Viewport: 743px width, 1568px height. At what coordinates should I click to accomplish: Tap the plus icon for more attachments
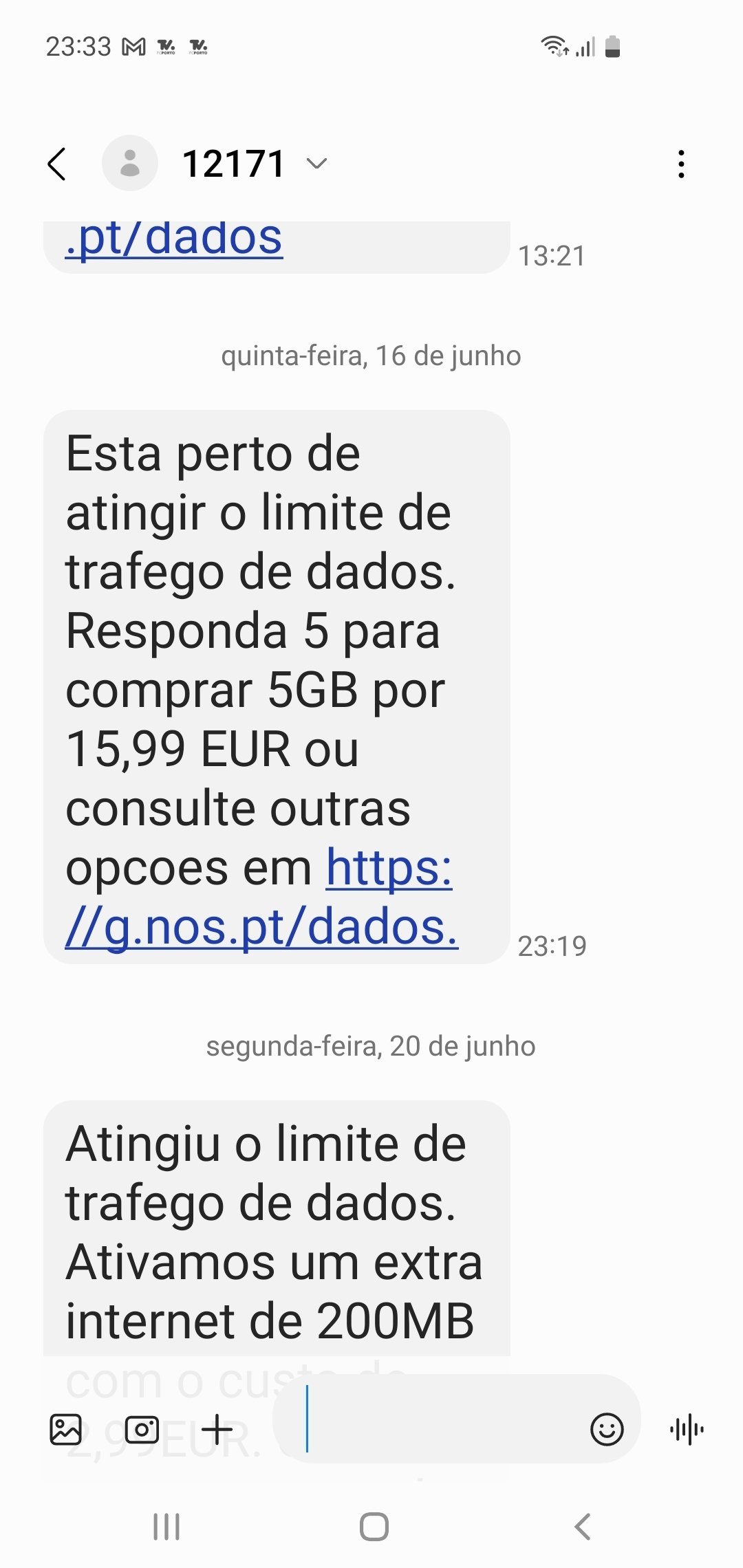point(217,1430)
